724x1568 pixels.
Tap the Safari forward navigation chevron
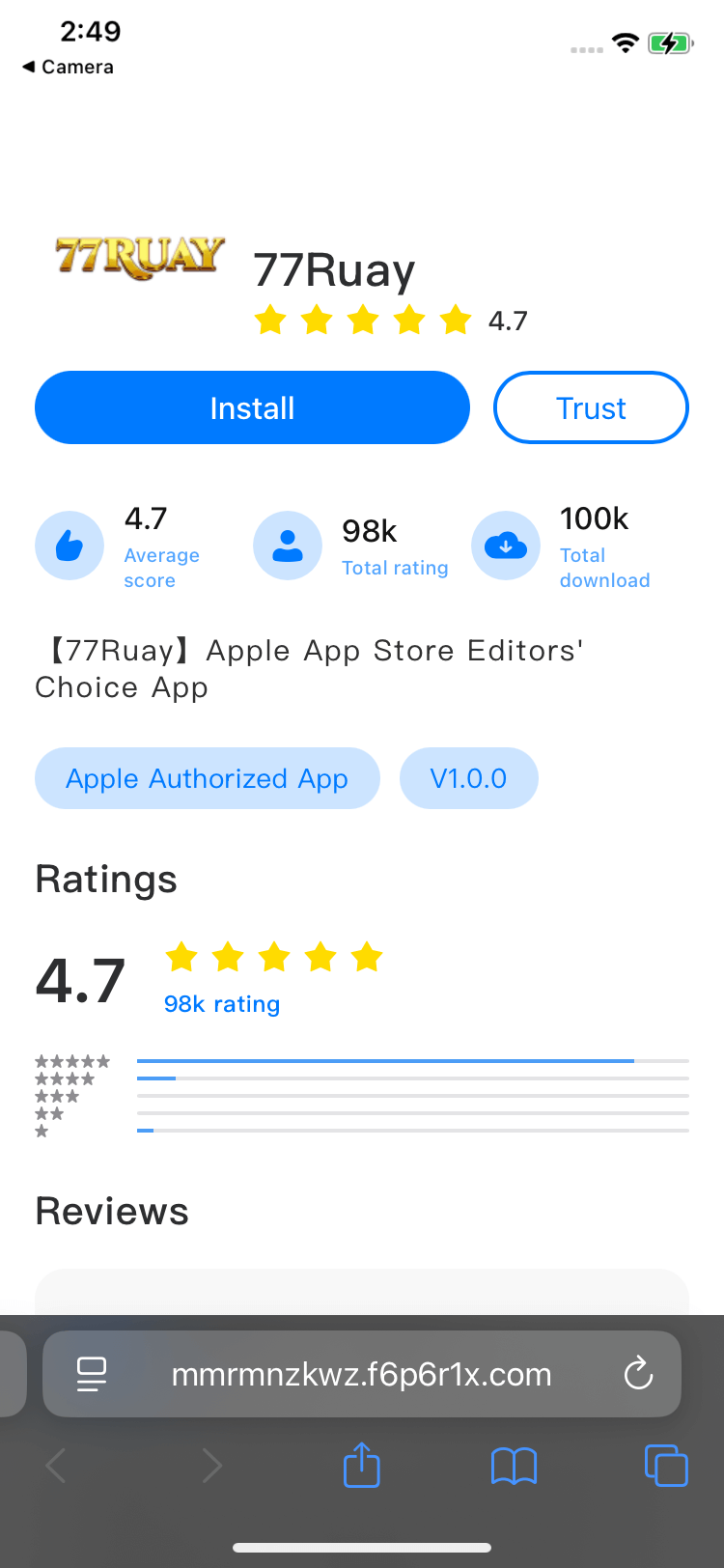(212, 1465)
